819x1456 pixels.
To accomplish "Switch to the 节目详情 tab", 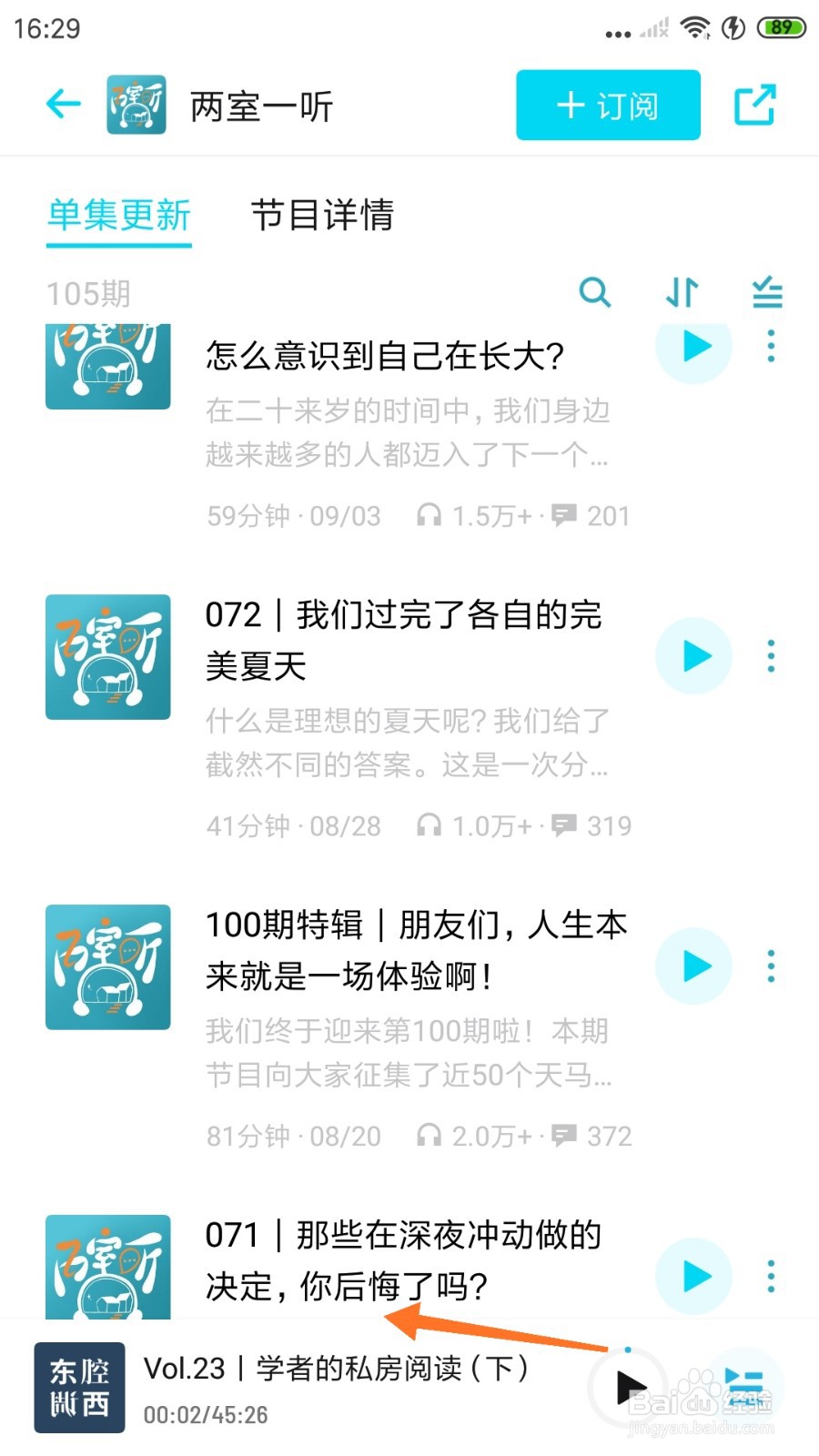I will pos(322,216).
